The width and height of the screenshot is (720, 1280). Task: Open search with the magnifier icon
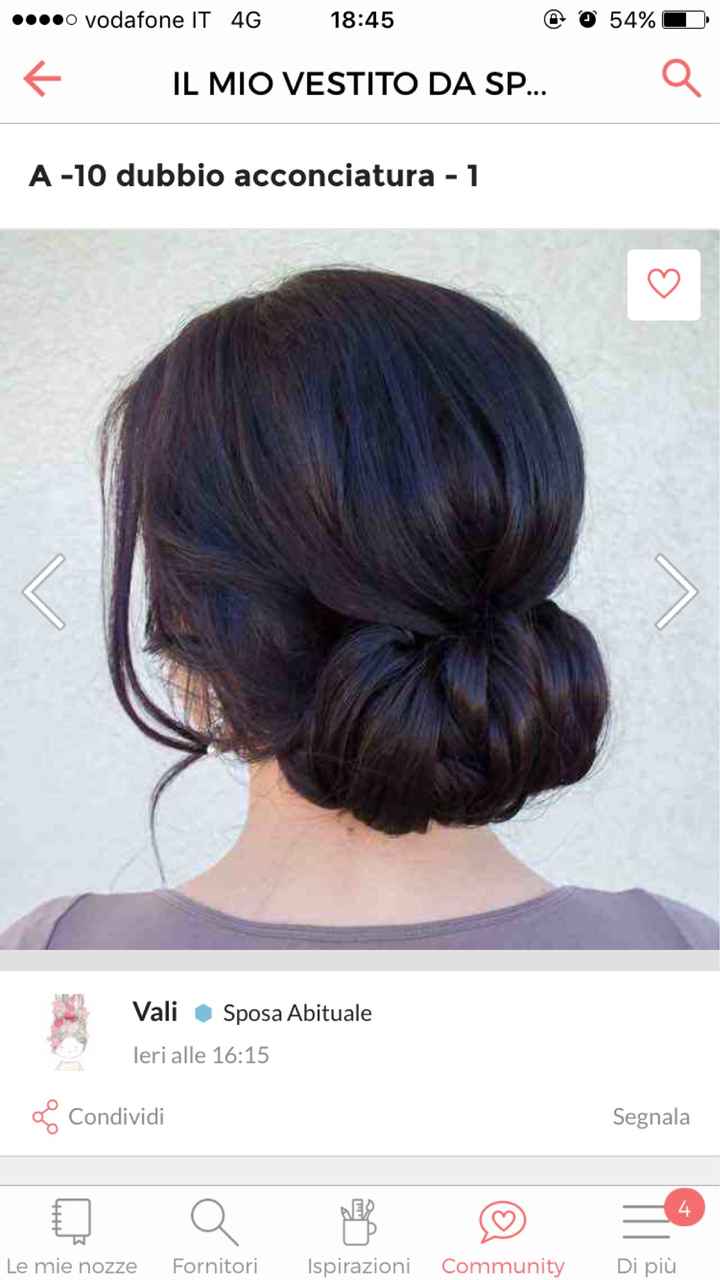point(681,76)
